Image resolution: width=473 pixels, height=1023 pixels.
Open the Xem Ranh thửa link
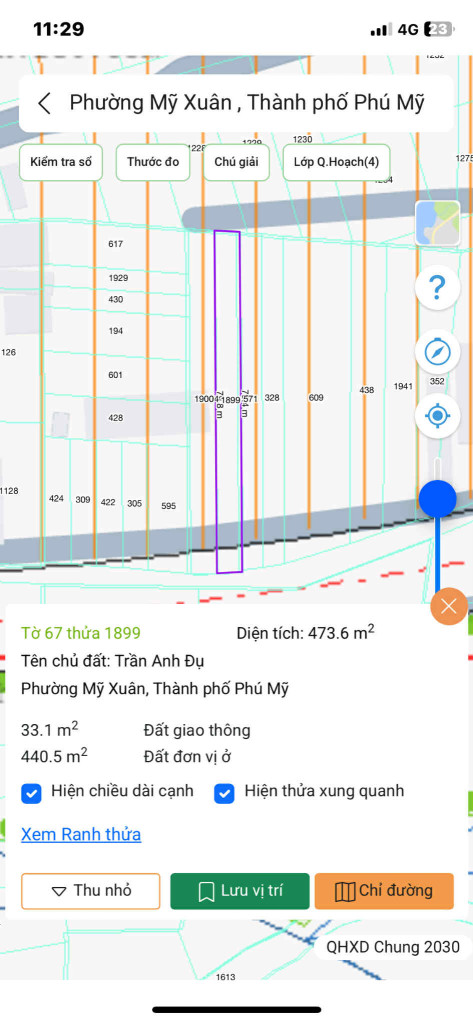pyautogui.click(x=81, y=834)
